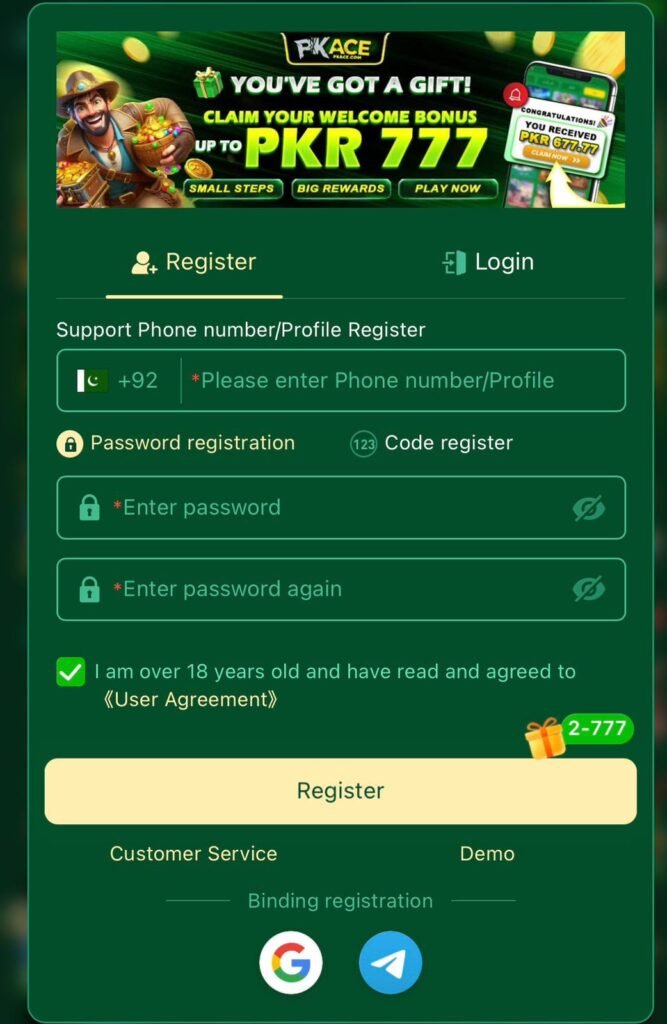Register with Telegram account
667x1024 pixels.
pos(390,963)
